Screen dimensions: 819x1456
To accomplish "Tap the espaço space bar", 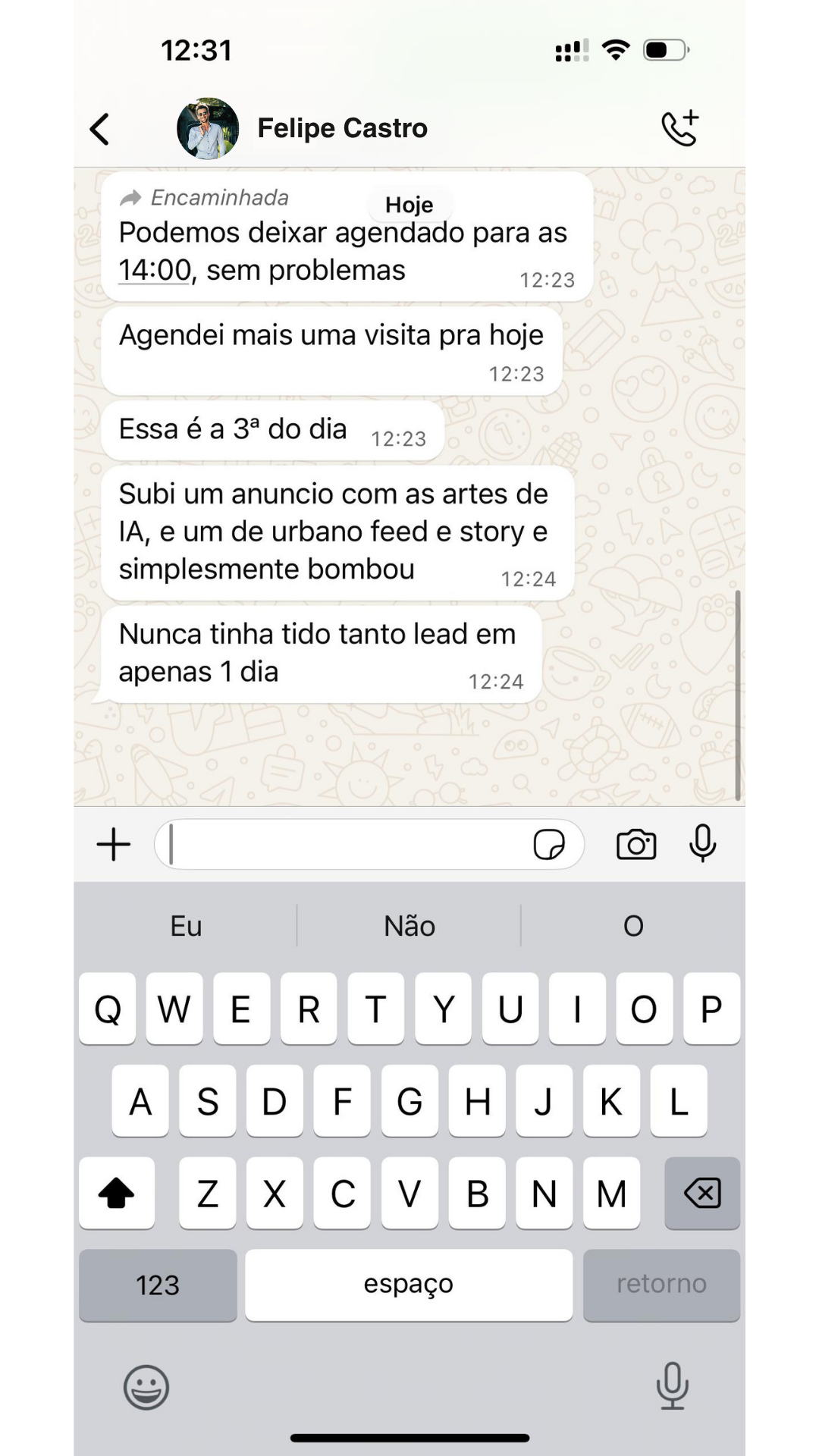I will point(409,1285).
